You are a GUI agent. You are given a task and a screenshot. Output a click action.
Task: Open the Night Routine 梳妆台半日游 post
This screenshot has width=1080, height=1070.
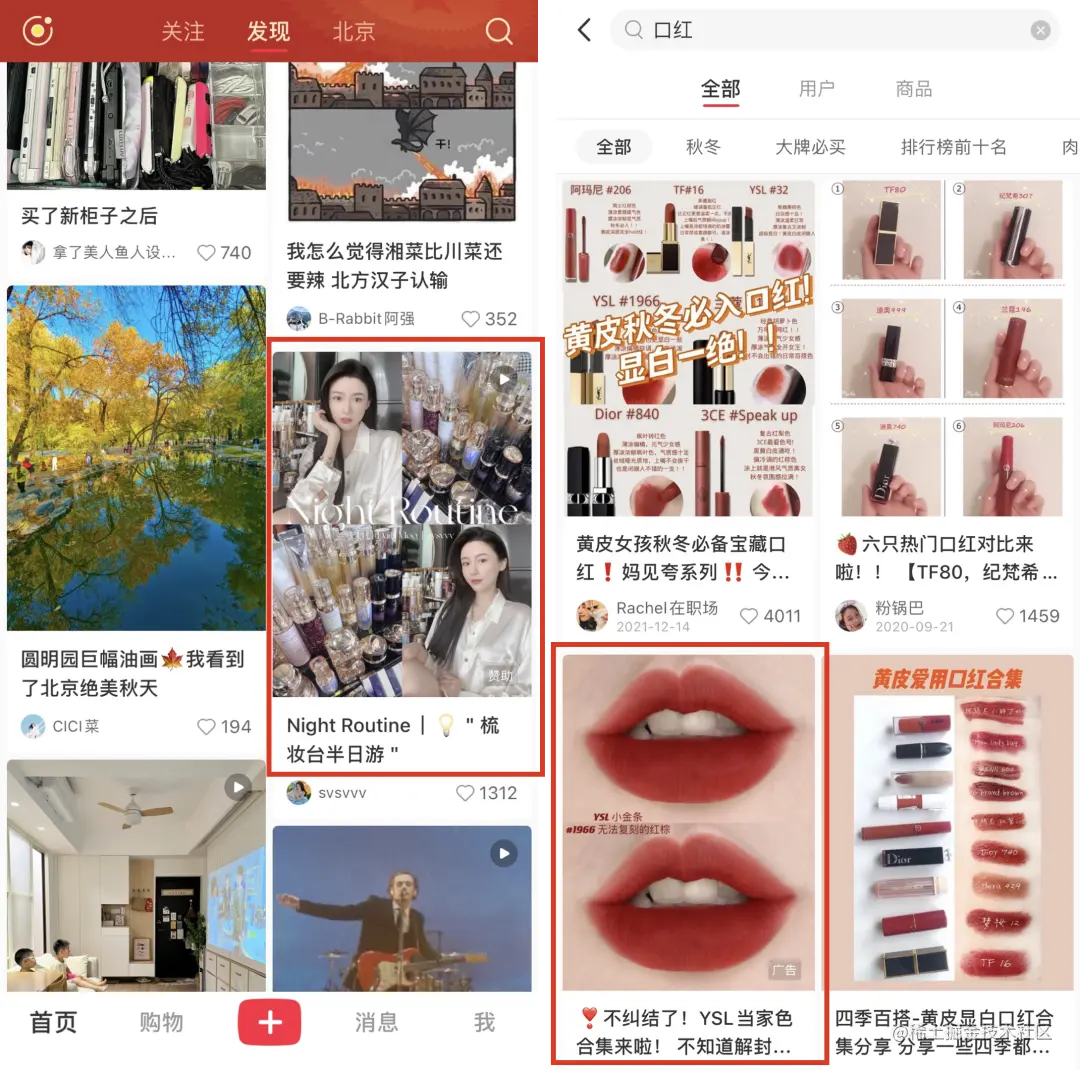coord(403,555)
